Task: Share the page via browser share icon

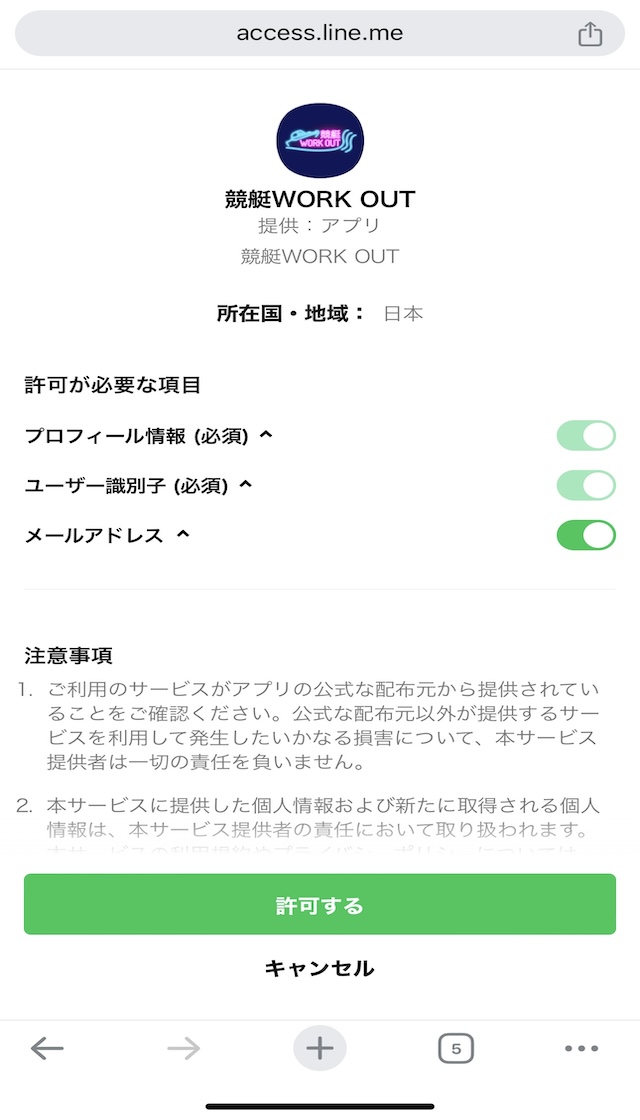Action: (x=590, y=34)
